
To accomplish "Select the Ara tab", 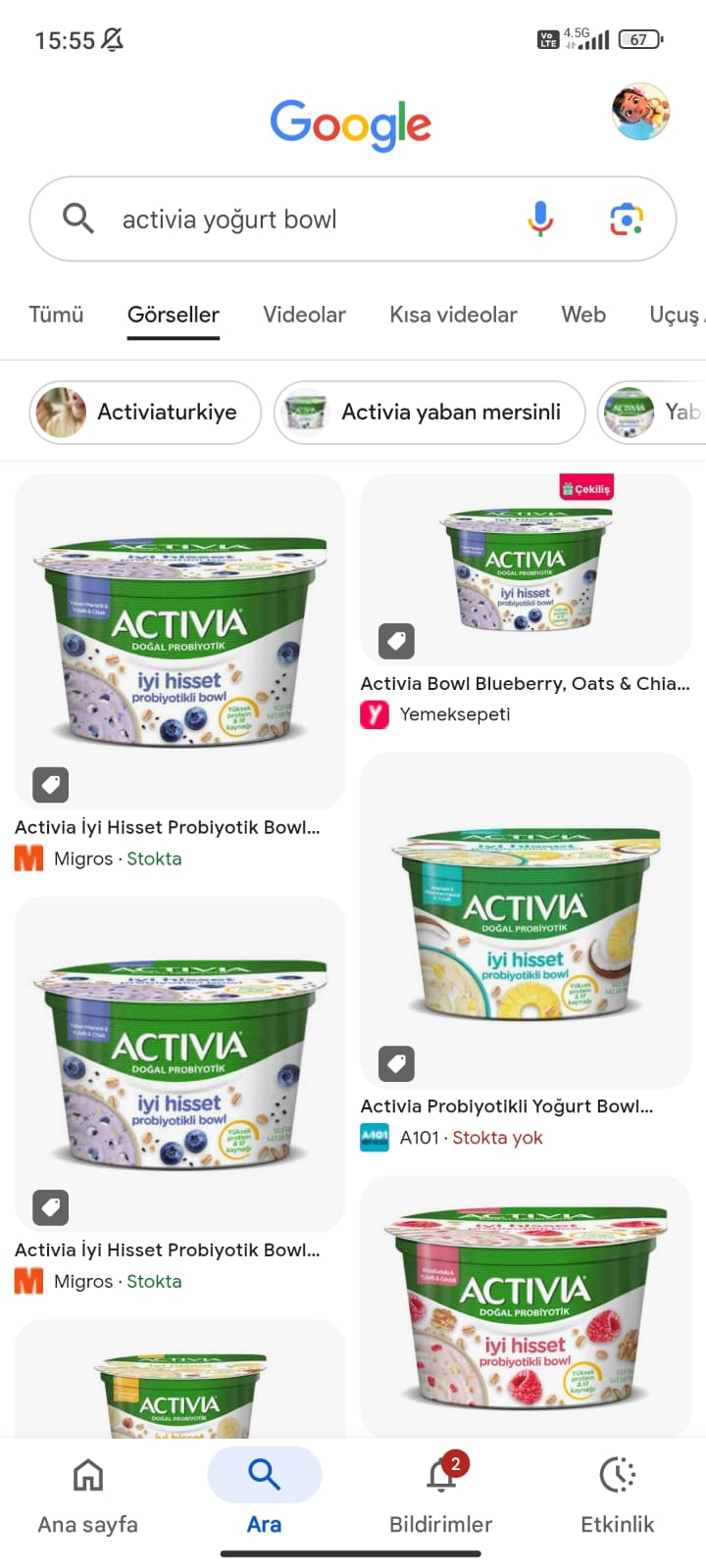I will tap(265, 1494).
